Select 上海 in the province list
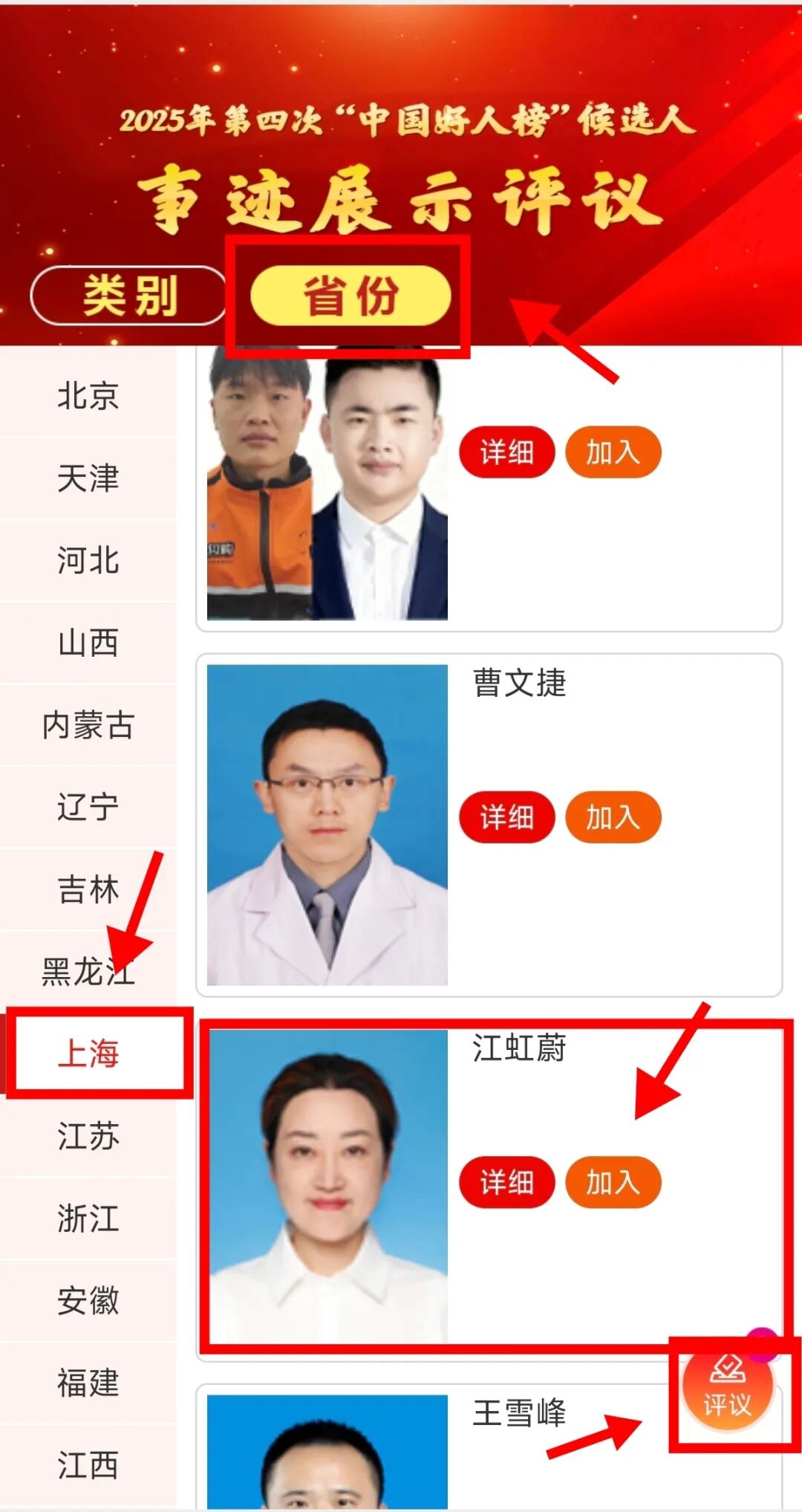This screenshot has height=1512, width=802. pyautogui.click(x=89, y=1054)
